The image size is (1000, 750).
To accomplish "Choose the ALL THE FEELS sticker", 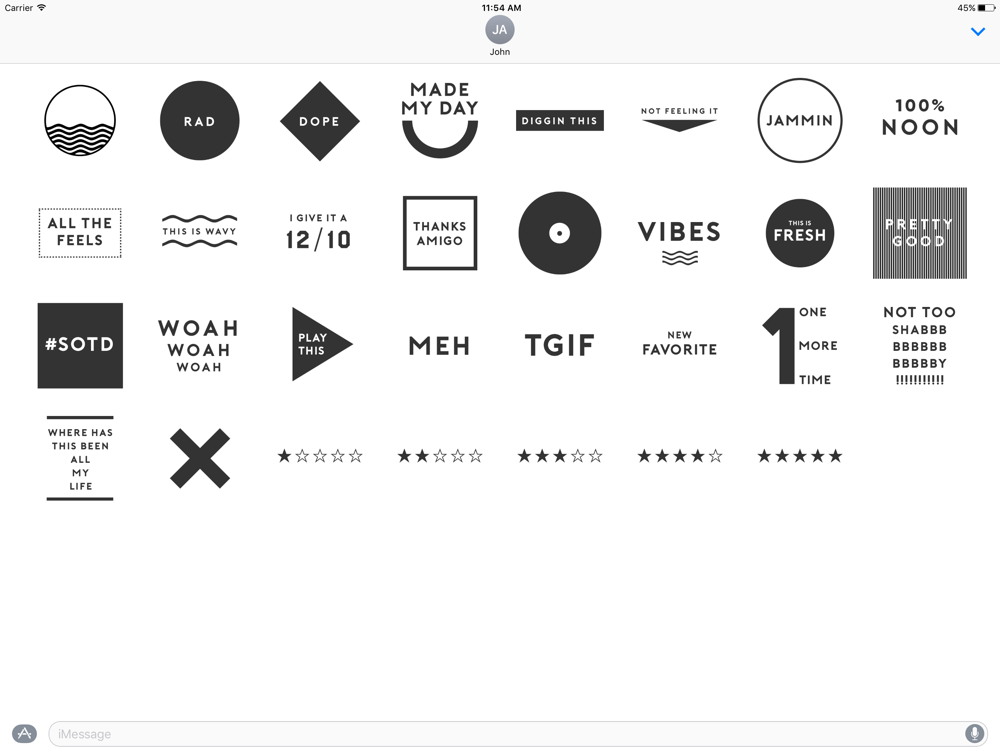I will (80, 233).
